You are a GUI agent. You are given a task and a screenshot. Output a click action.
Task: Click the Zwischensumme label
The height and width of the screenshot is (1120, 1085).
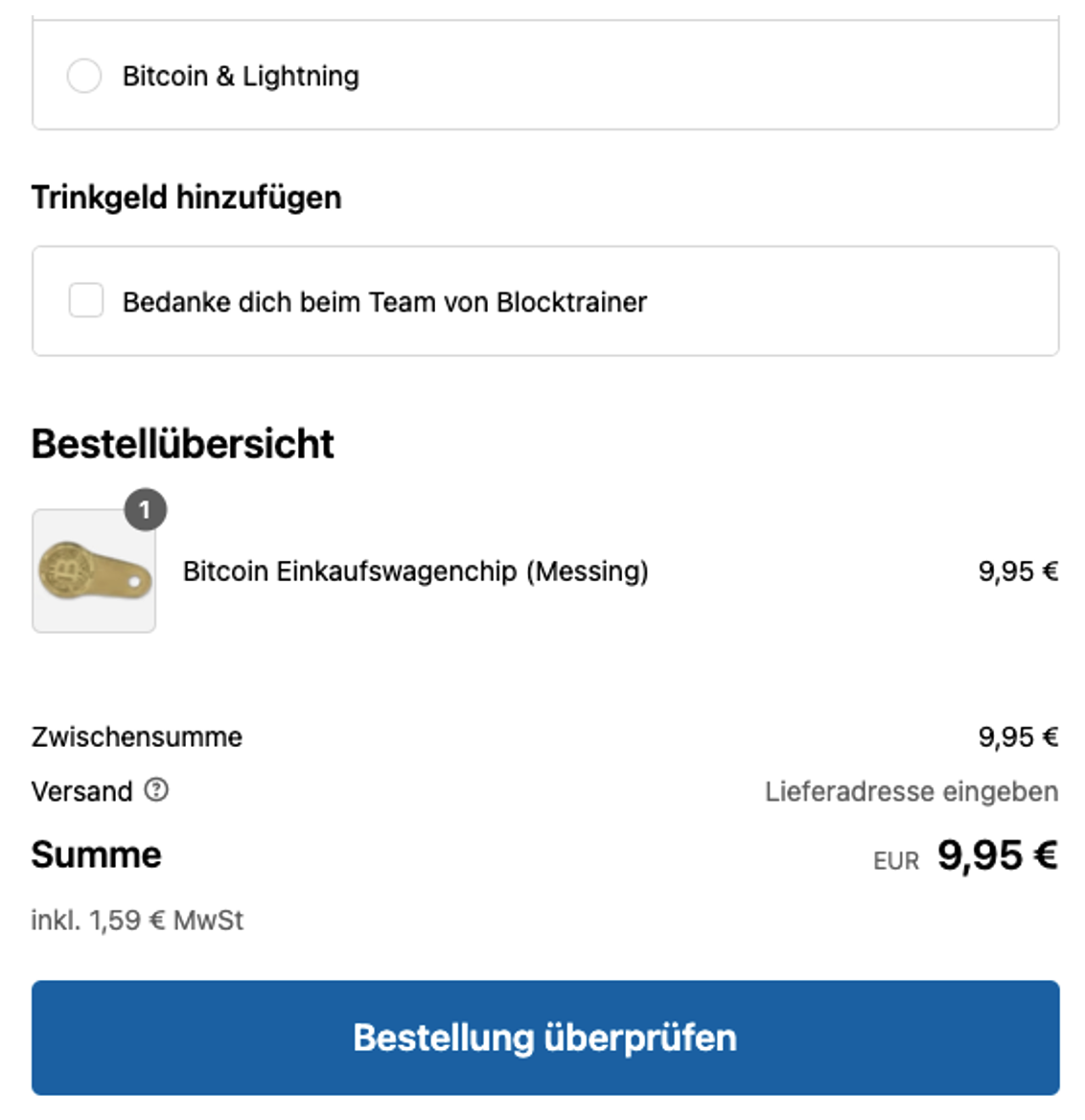(136, 737)
